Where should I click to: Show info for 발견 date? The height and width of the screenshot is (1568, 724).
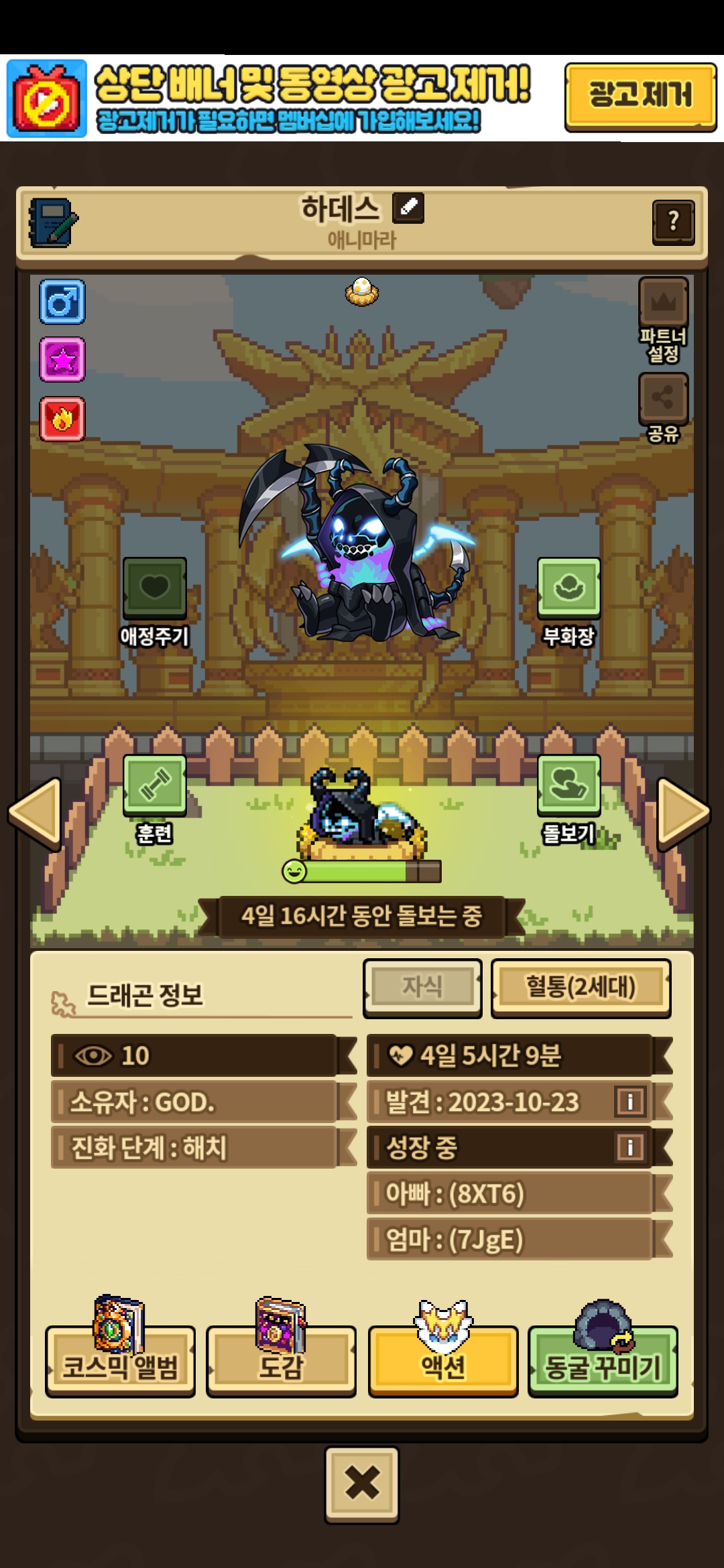[630, 1101]
